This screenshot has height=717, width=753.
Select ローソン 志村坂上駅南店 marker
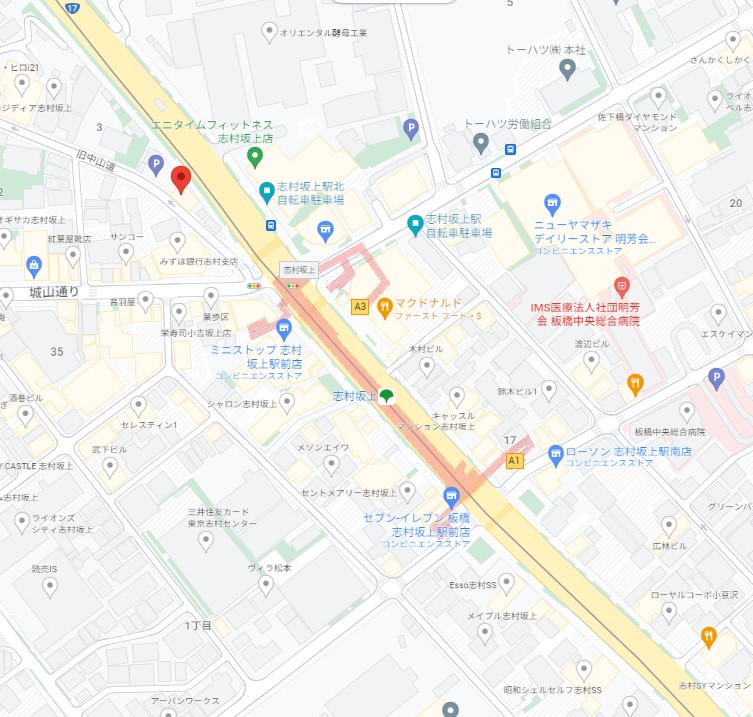556,456
